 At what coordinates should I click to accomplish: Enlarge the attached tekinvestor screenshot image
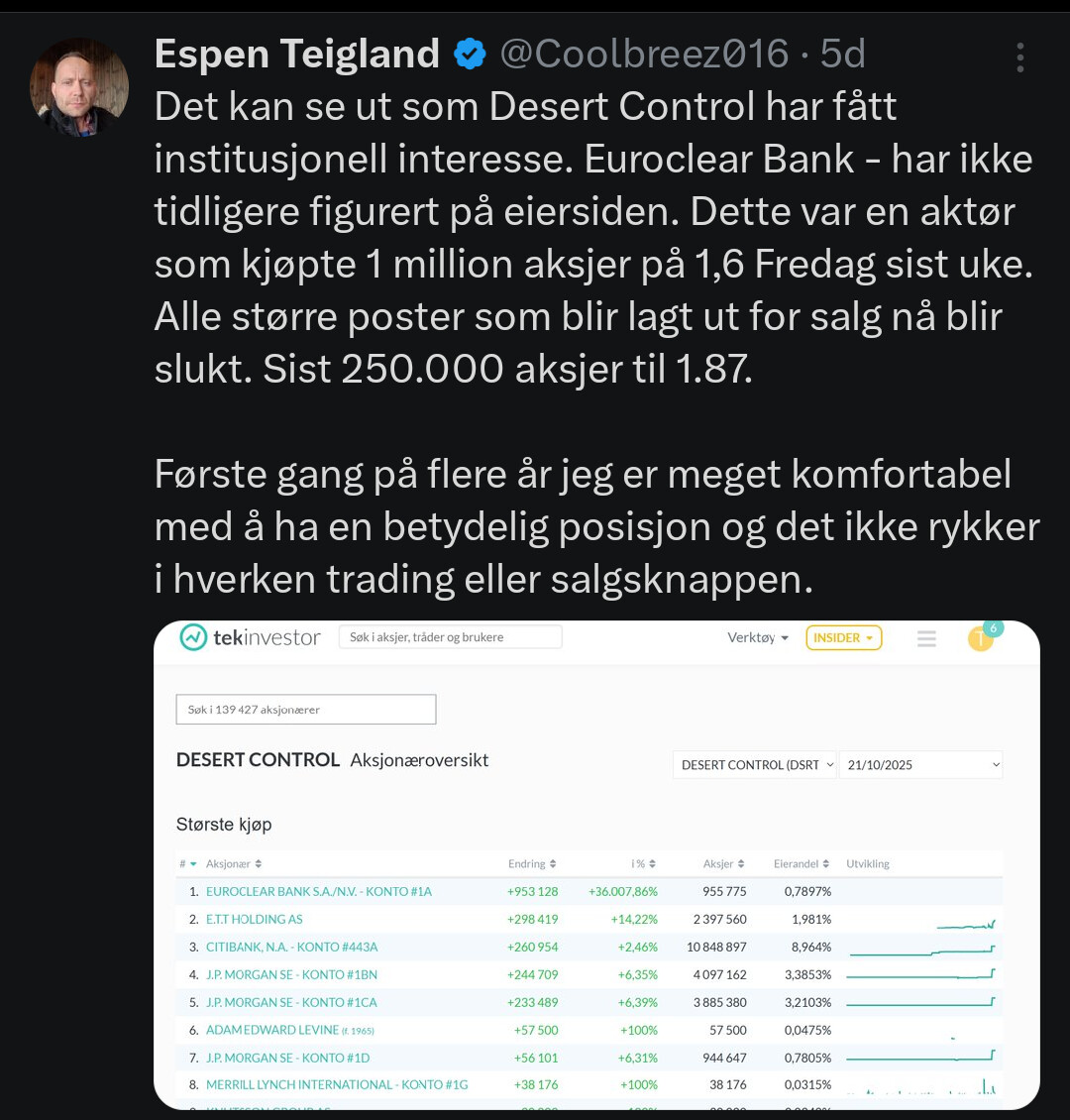[596, 864]
